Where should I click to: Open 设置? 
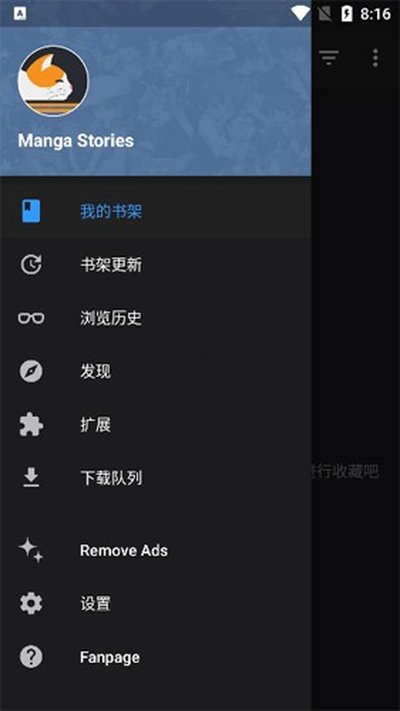coord(156,604)
